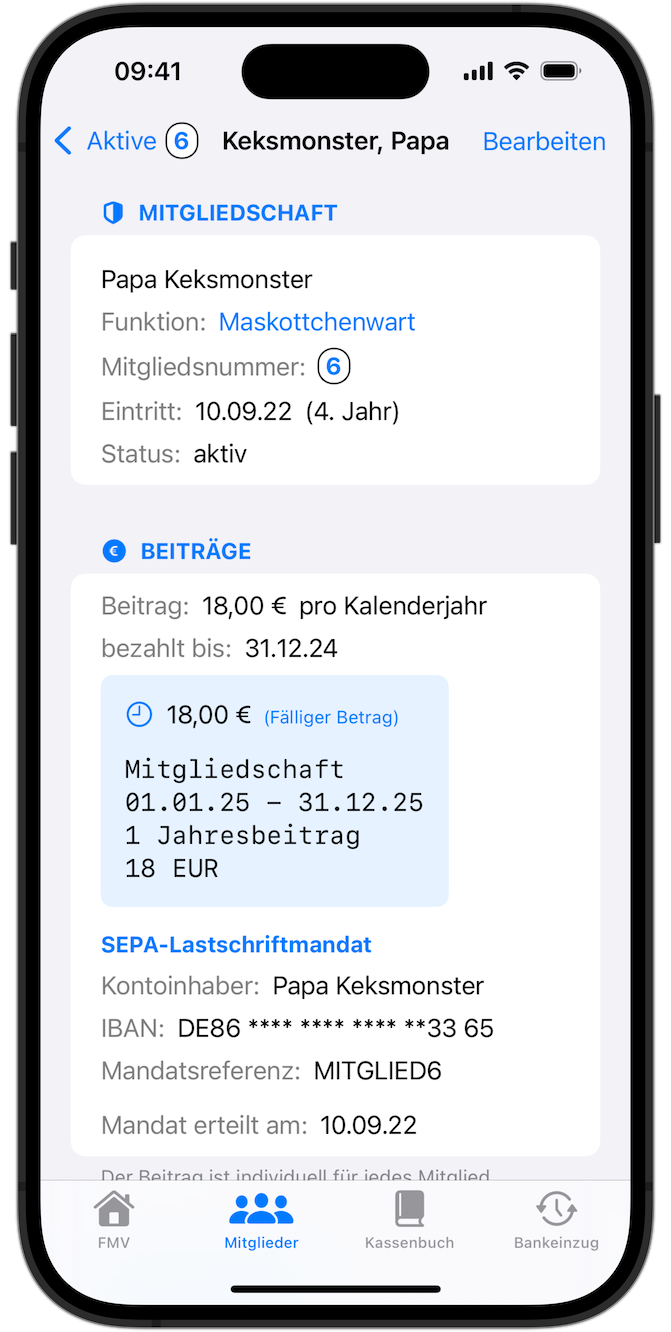Open the due 18,00 € amount card

[x=274, y=790]
